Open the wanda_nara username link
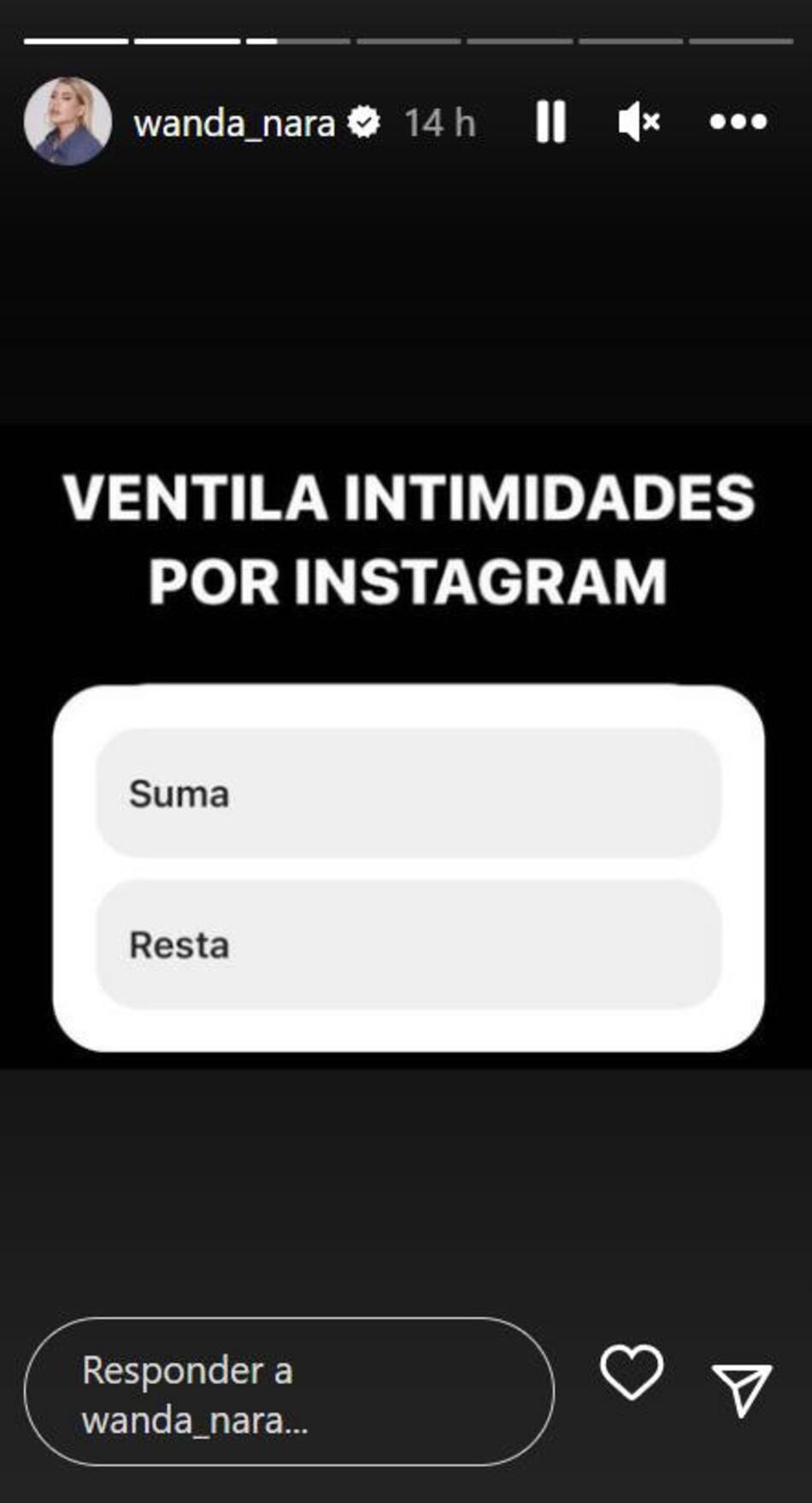The height and width of the screenshot is (1503, 812). (234, 123)
